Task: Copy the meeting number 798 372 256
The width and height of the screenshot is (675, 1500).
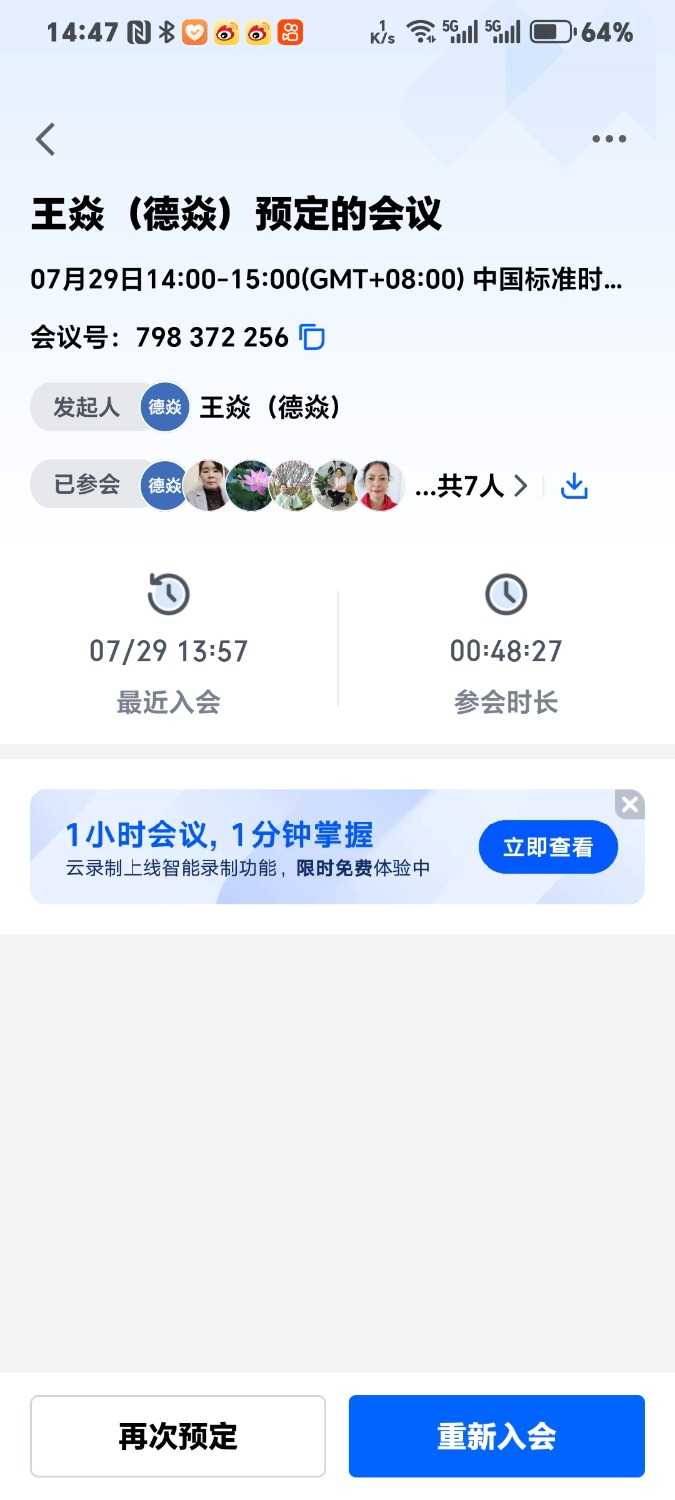Action: pos(313,337)
